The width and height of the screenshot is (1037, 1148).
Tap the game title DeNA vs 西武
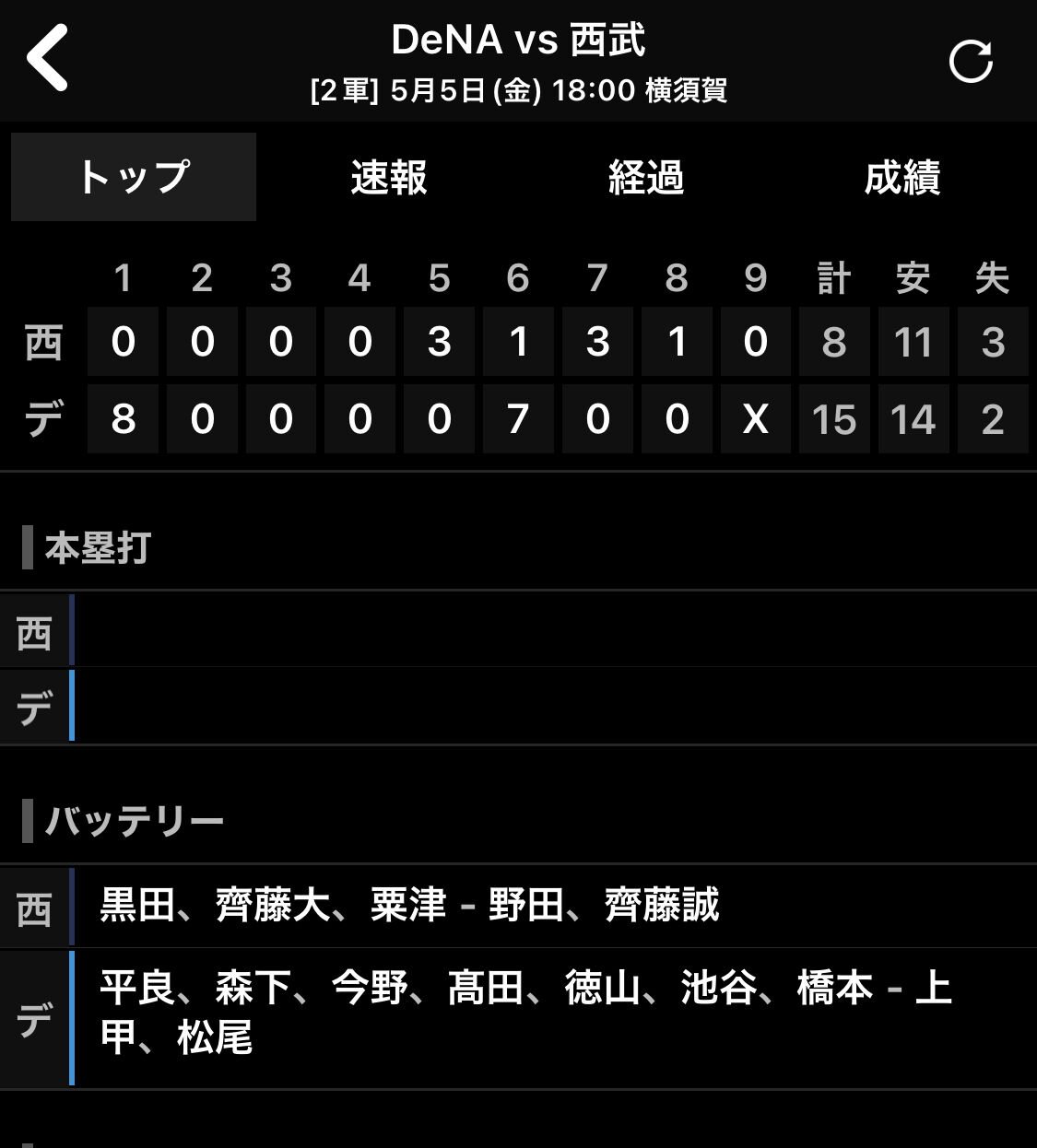point(518,40)
